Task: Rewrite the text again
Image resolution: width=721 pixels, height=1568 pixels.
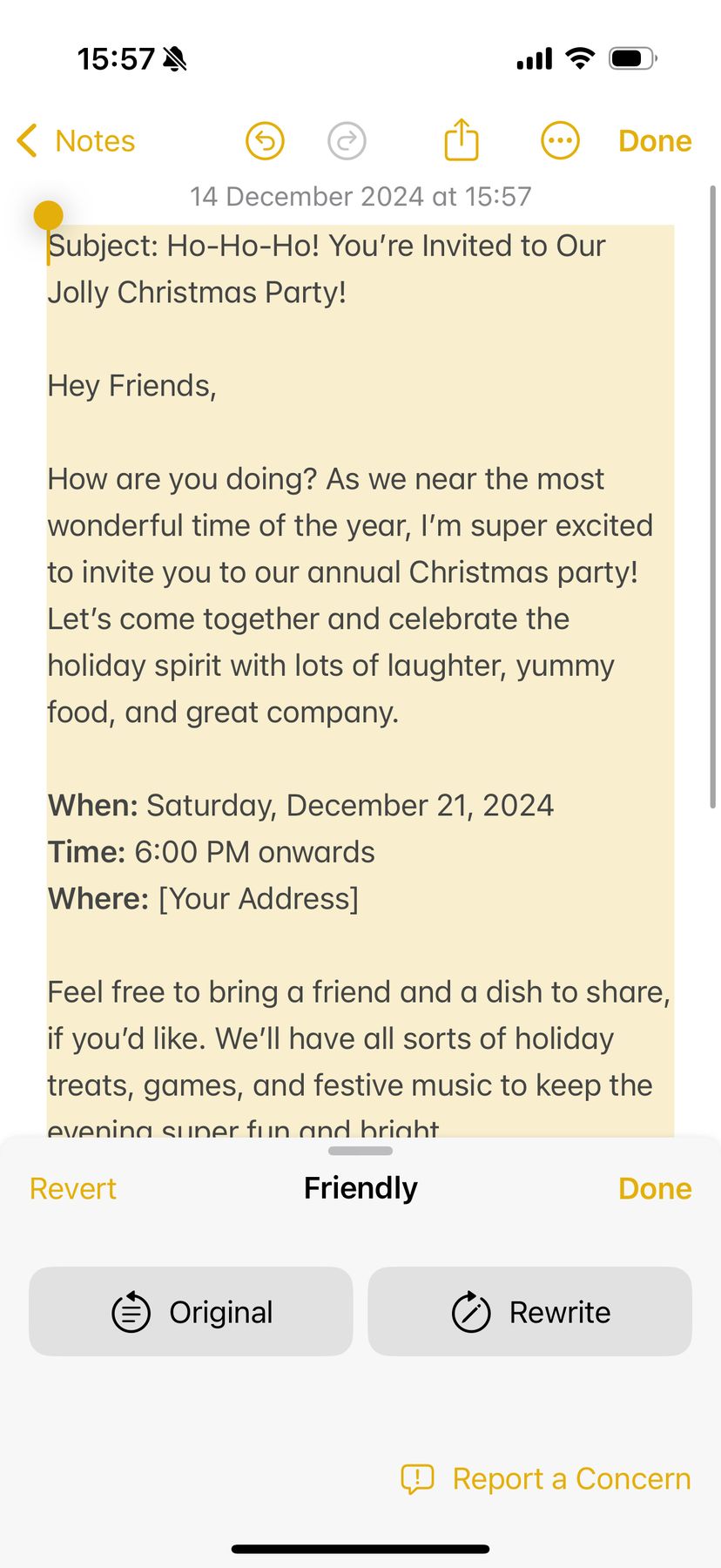Action: point(529,1312)
